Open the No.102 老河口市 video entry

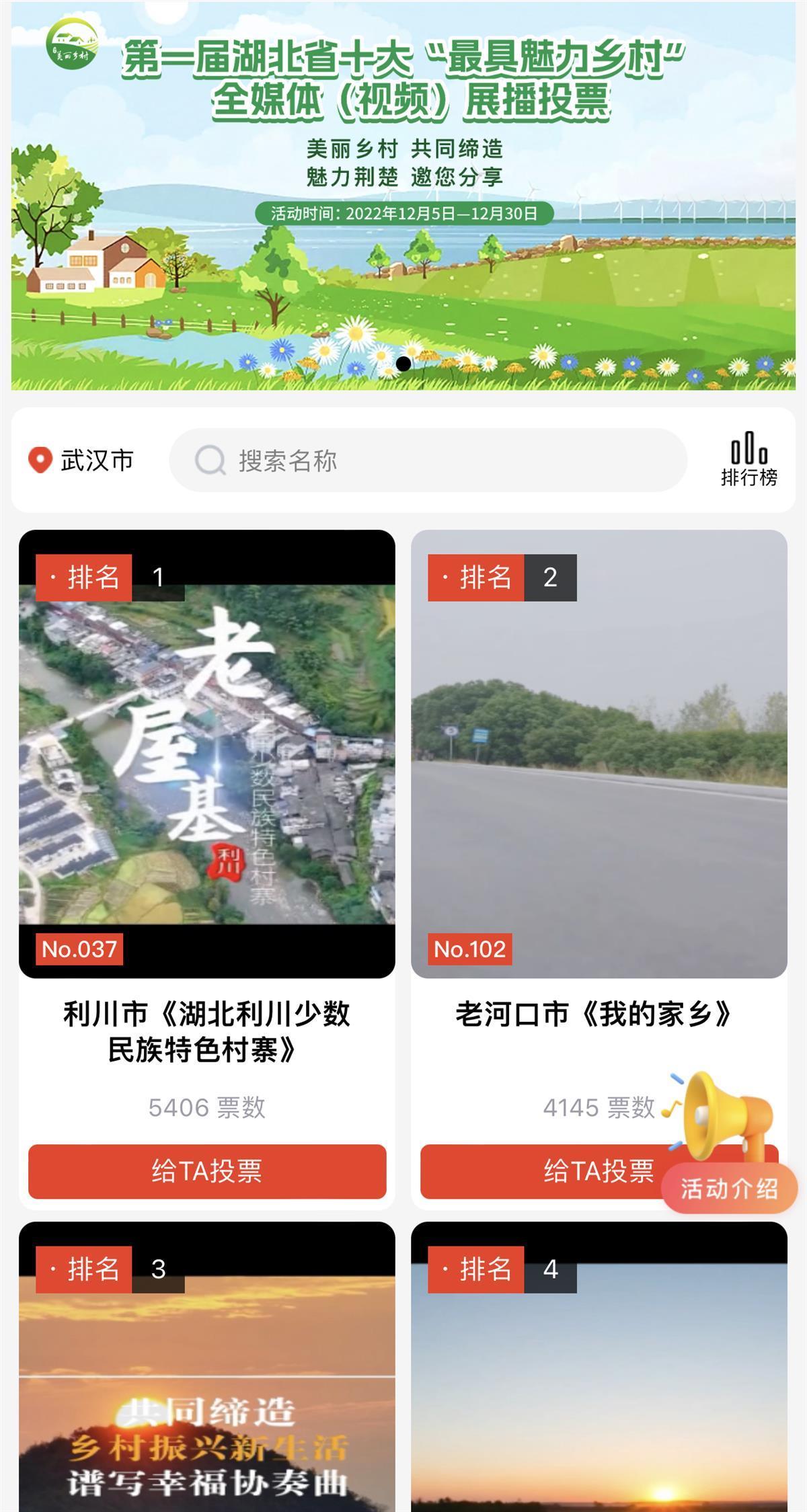pos(599,754)
